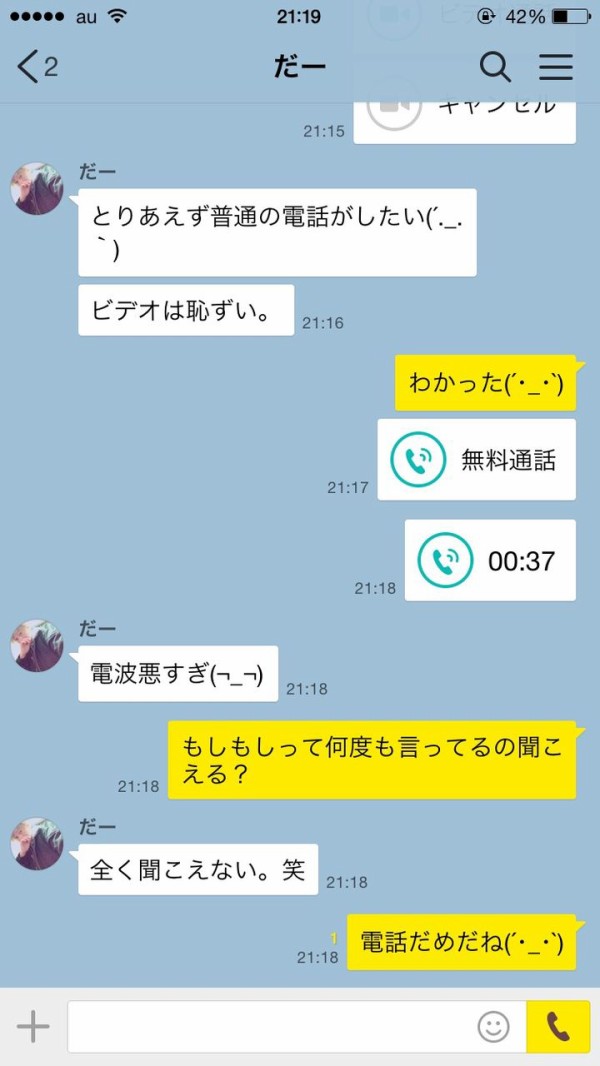Viewport: 600px width, 1066px height.
Task: Open the plus attachment menu
Action: 33,1026
